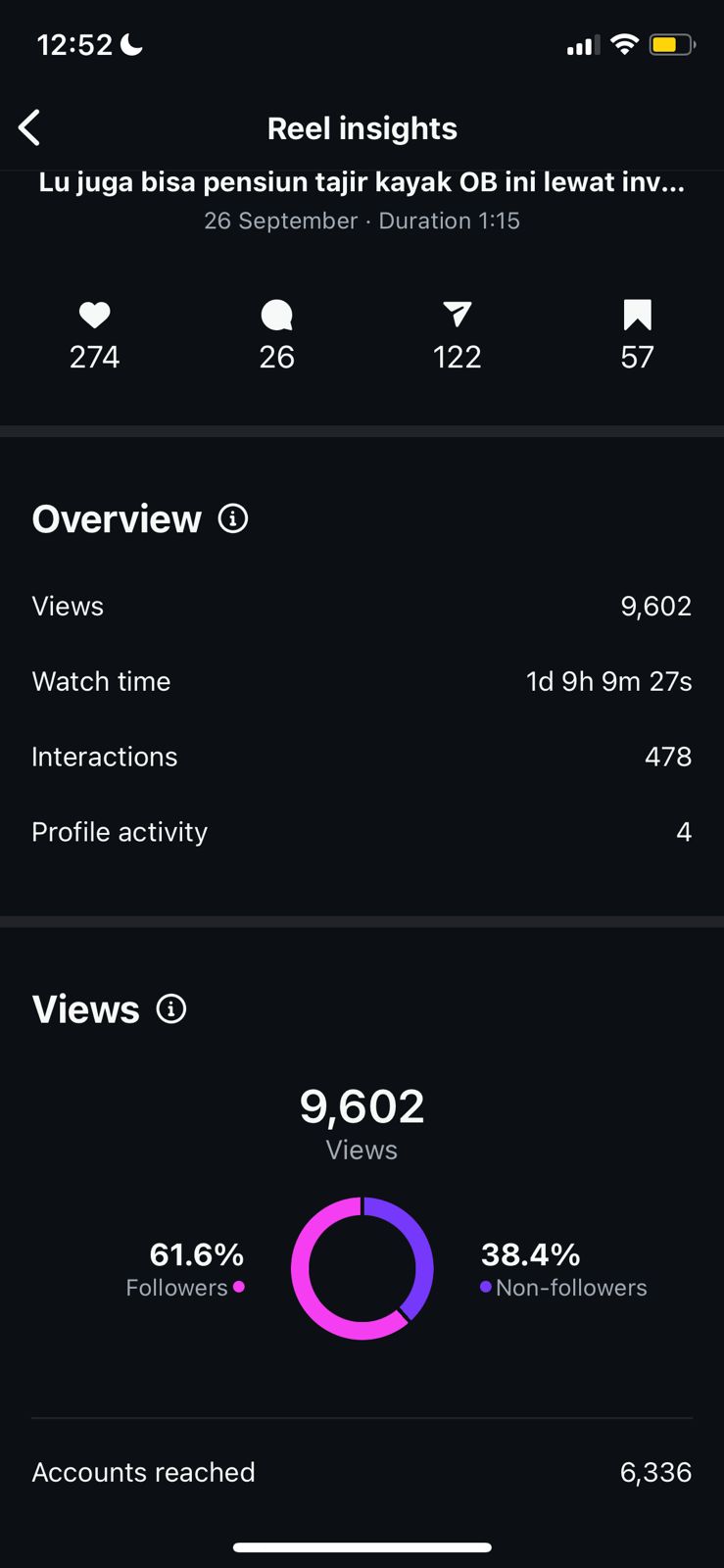Go back from Reel insights
Image resolution: width=724 pixels, height=1568 pixels.
(x=29, y=127)
